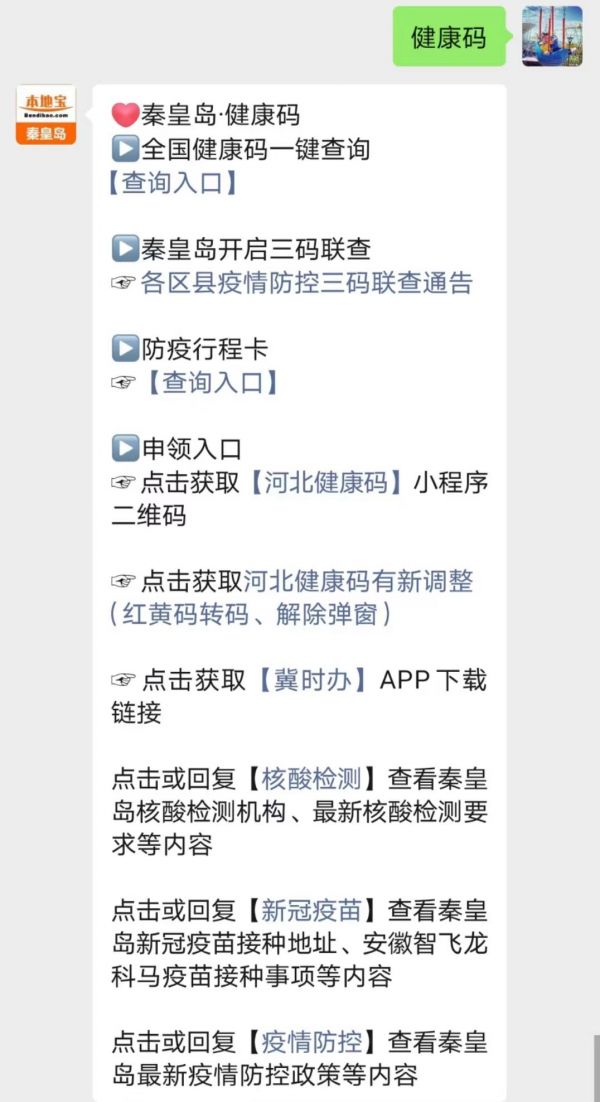Screen dimensions: 600x1102
Task: Open 全国健康码【查询入口】link
Action: [173, 183]
